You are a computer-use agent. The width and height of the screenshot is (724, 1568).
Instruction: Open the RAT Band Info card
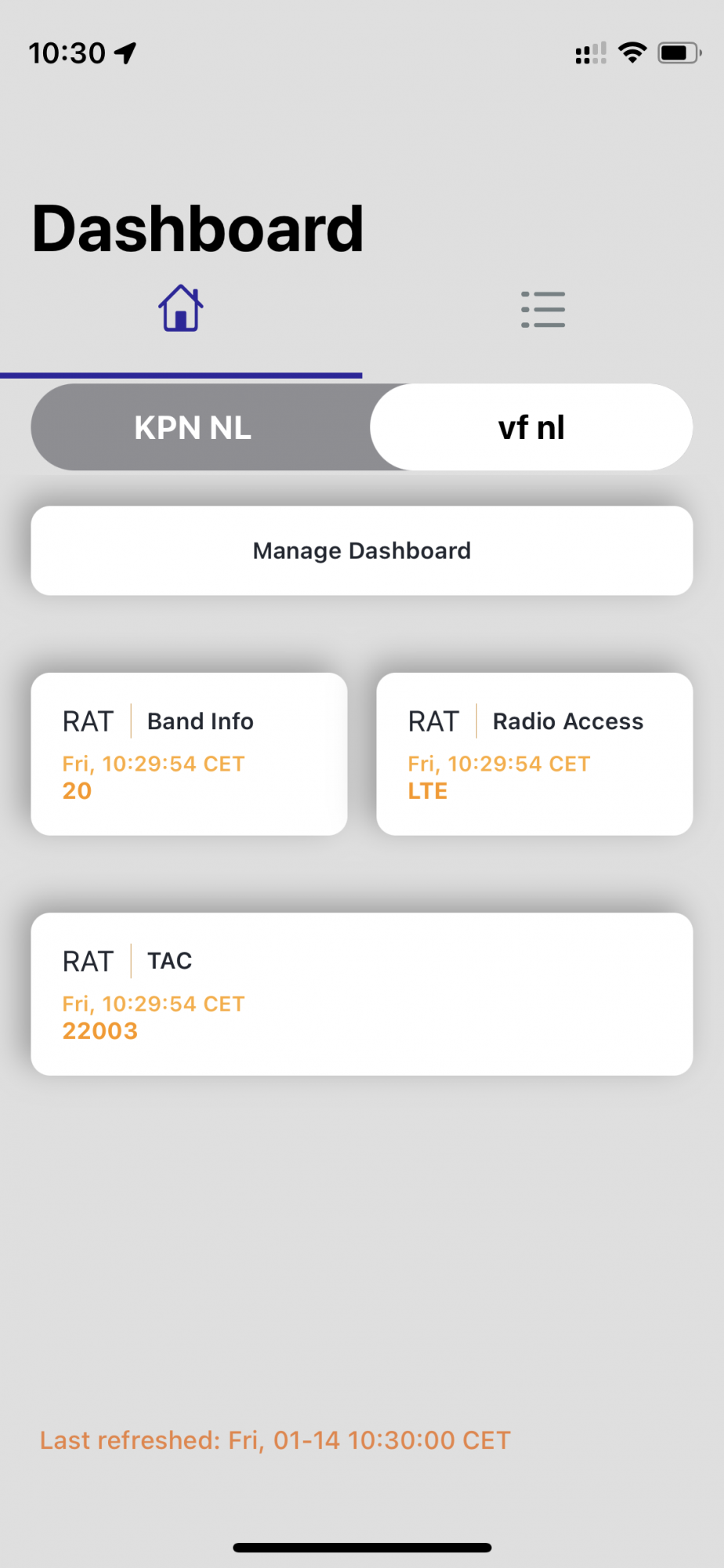[189, 753]
